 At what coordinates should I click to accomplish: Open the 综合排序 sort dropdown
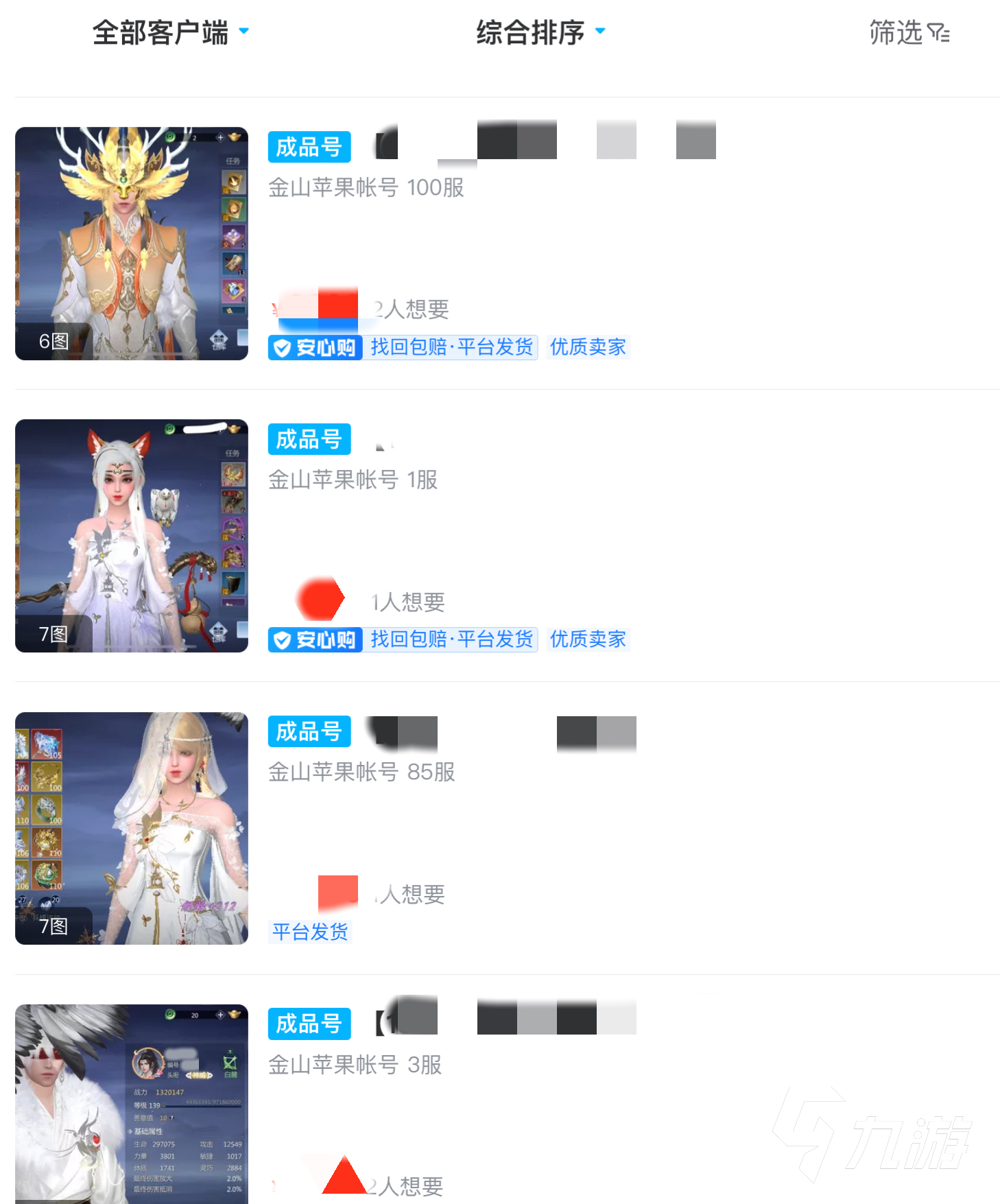[540, 32]
